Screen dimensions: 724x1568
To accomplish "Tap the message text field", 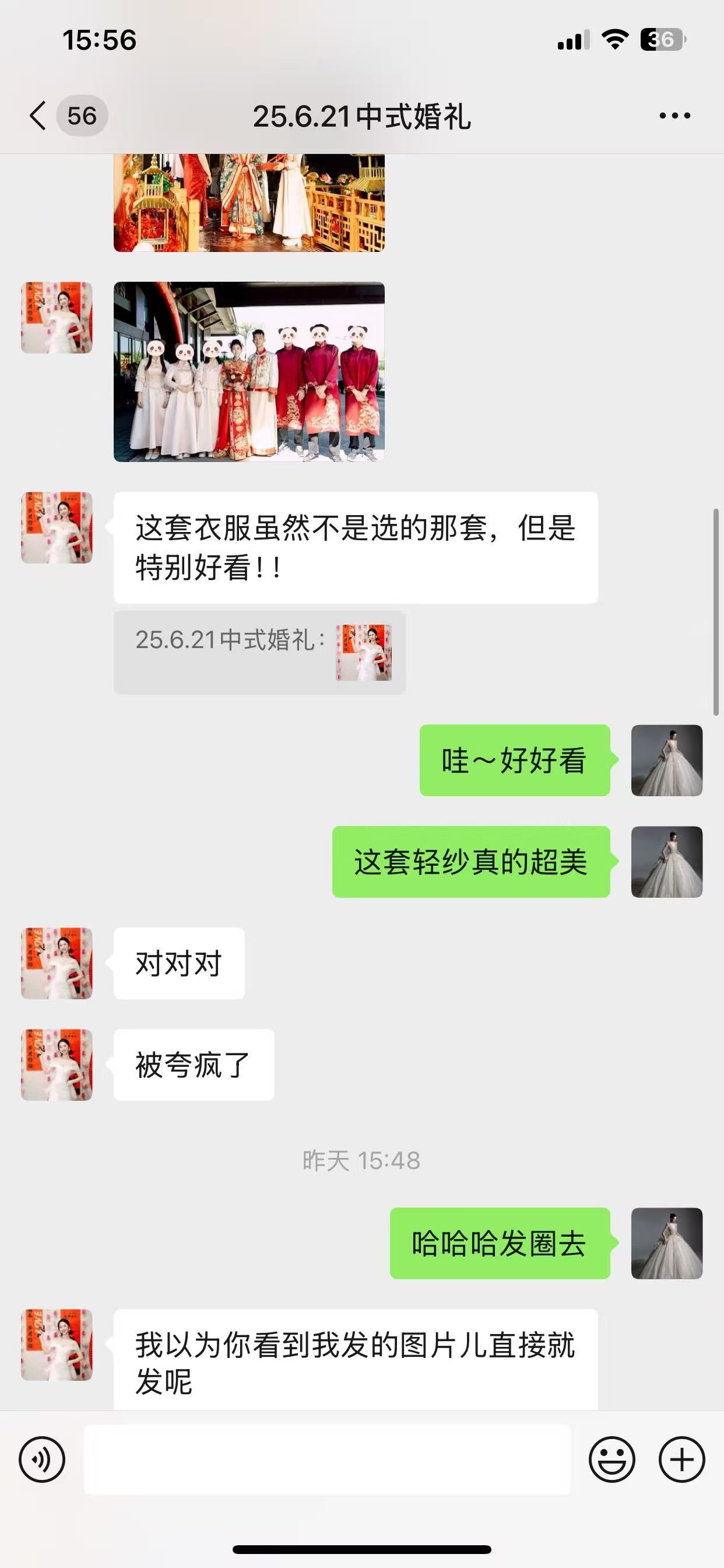I will [x=328, y=1459].
